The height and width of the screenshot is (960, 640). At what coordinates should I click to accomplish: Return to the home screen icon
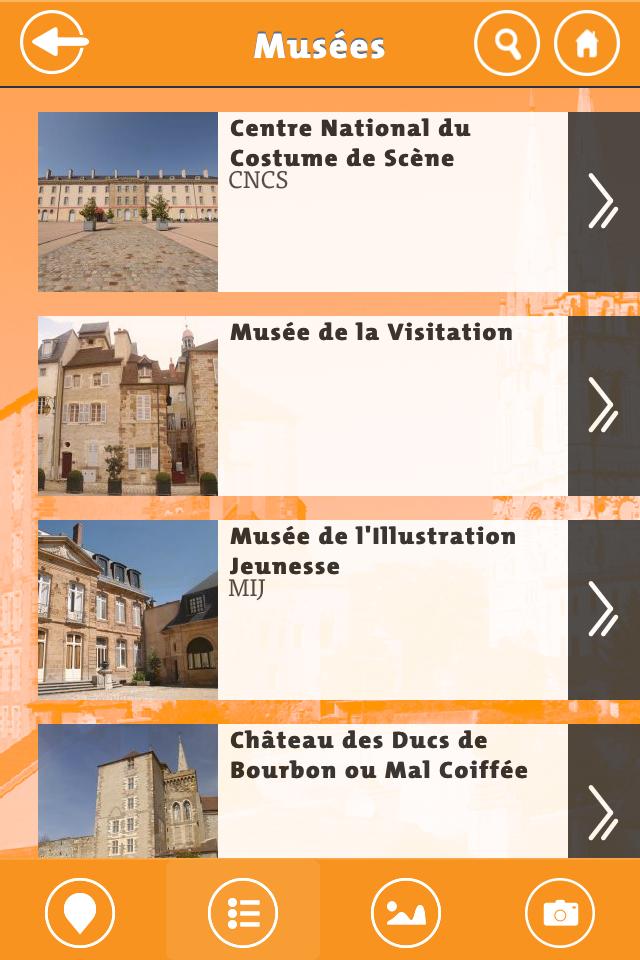click(587, 43)
